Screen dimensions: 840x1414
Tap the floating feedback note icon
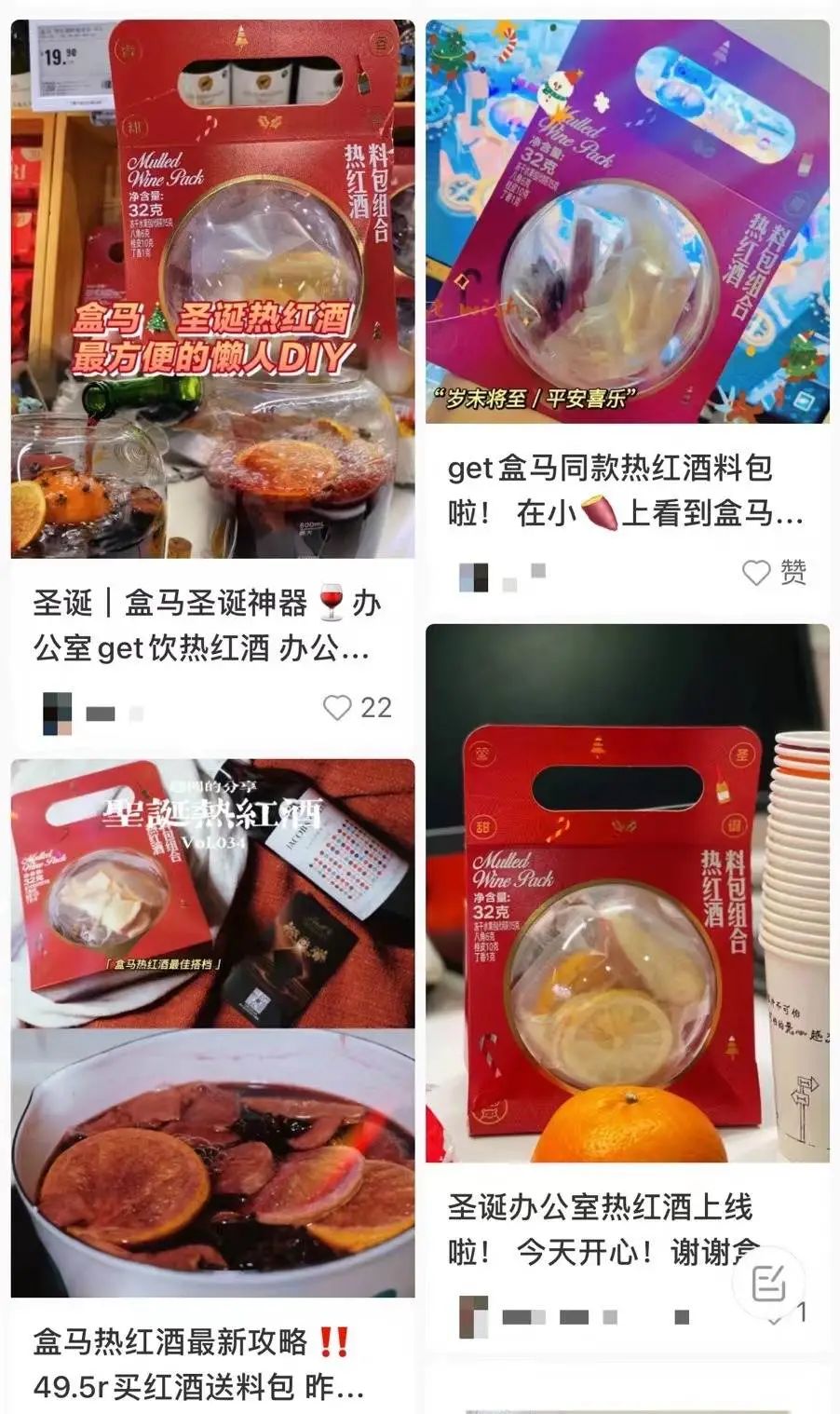click(769, 1285)
